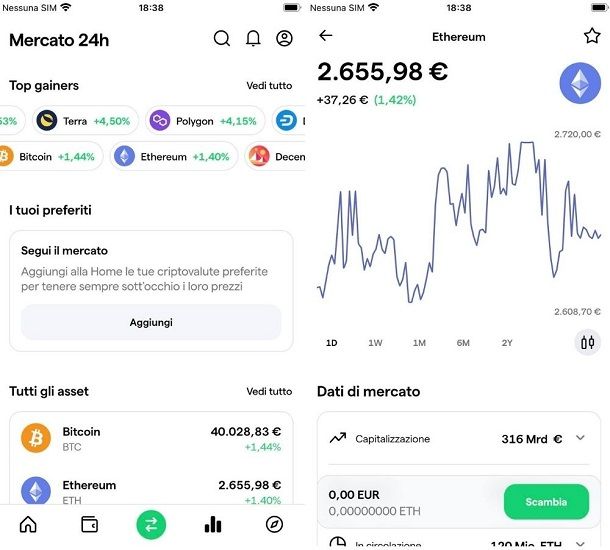Switch chart to candlestick view
Screen dimensions: 610x550
click(587, 343)
